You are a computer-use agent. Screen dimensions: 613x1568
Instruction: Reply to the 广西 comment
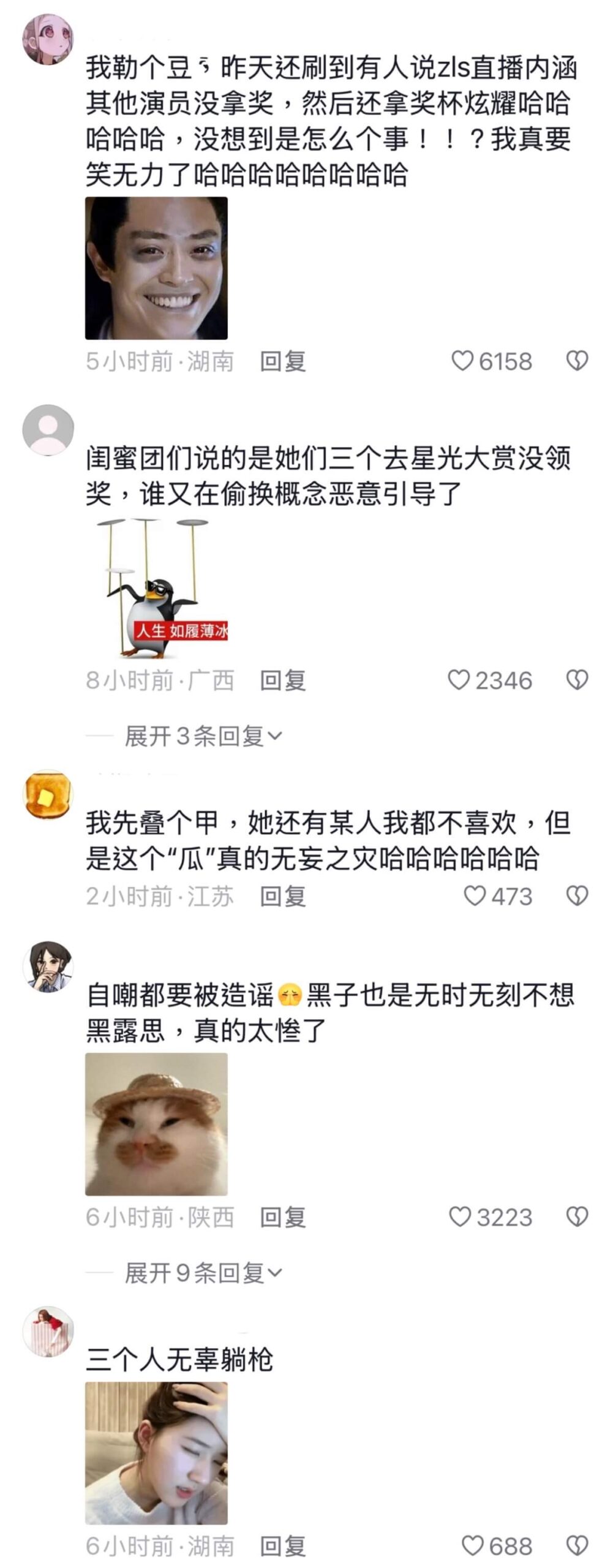point(282,680)
